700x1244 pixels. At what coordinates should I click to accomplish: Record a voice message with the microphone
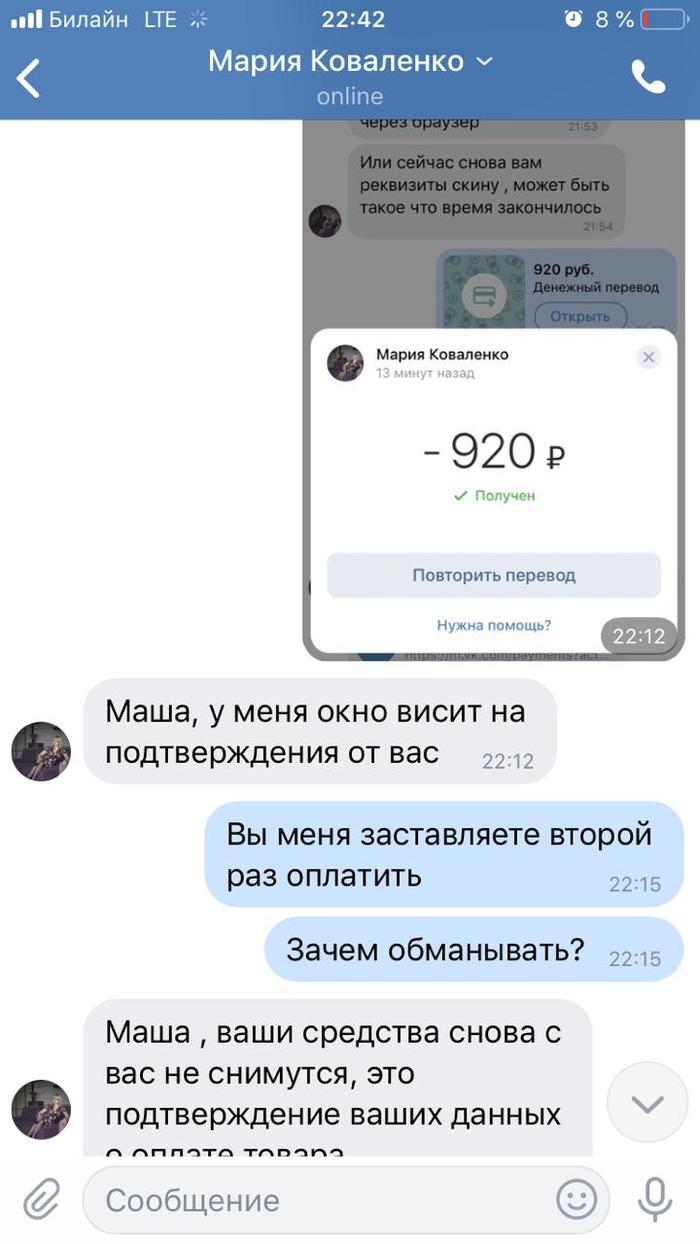(x=656, y=1199)
